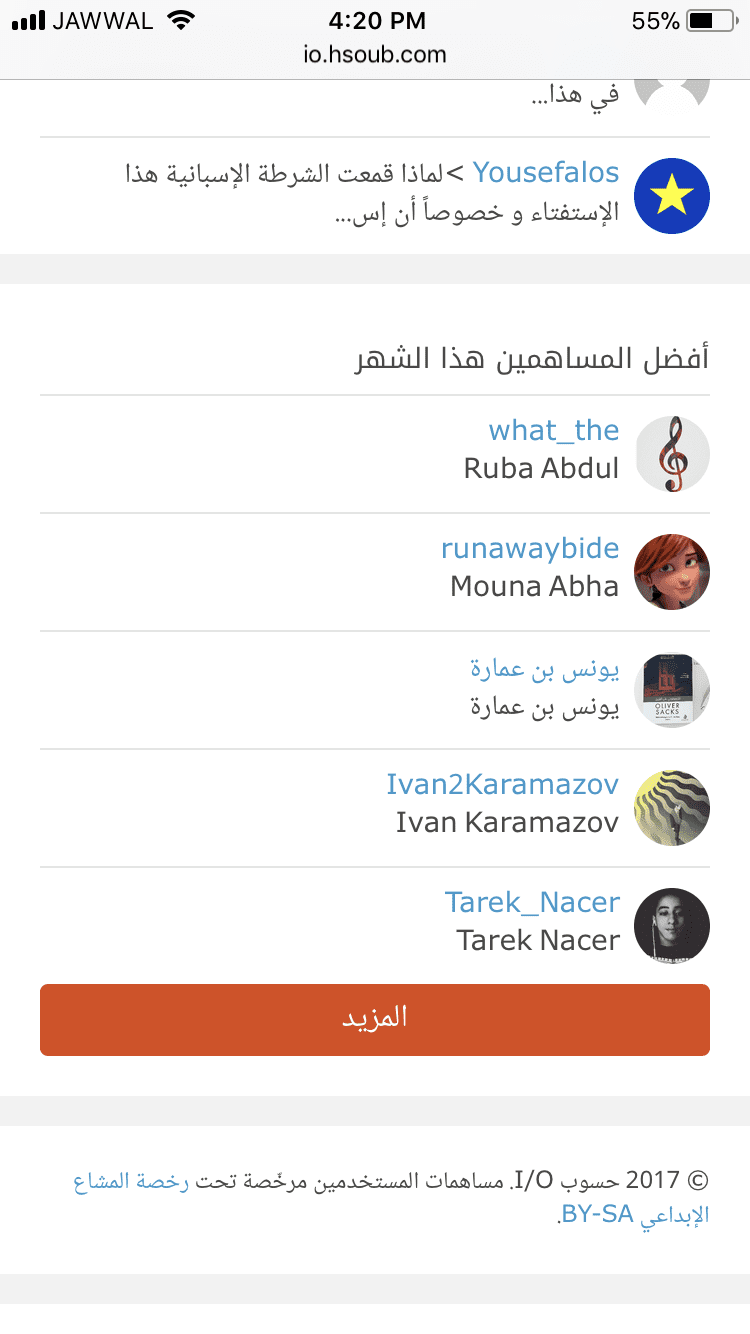Tap Tarek Nacer's avatar picture

click(x=672, y=925)
